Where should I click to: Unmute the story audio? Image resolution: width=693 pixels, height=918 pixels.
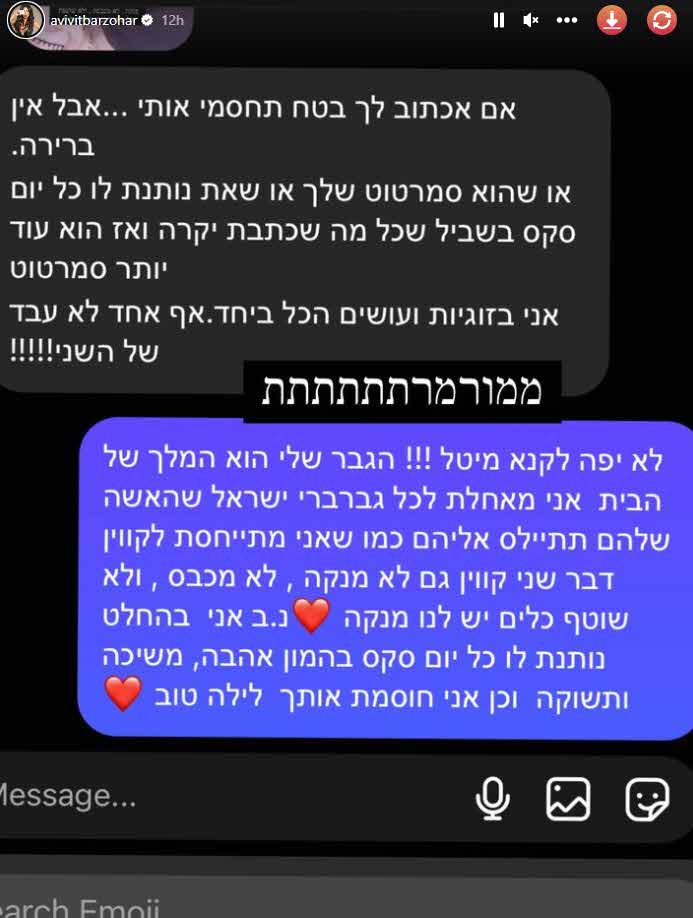coord(531,20)
